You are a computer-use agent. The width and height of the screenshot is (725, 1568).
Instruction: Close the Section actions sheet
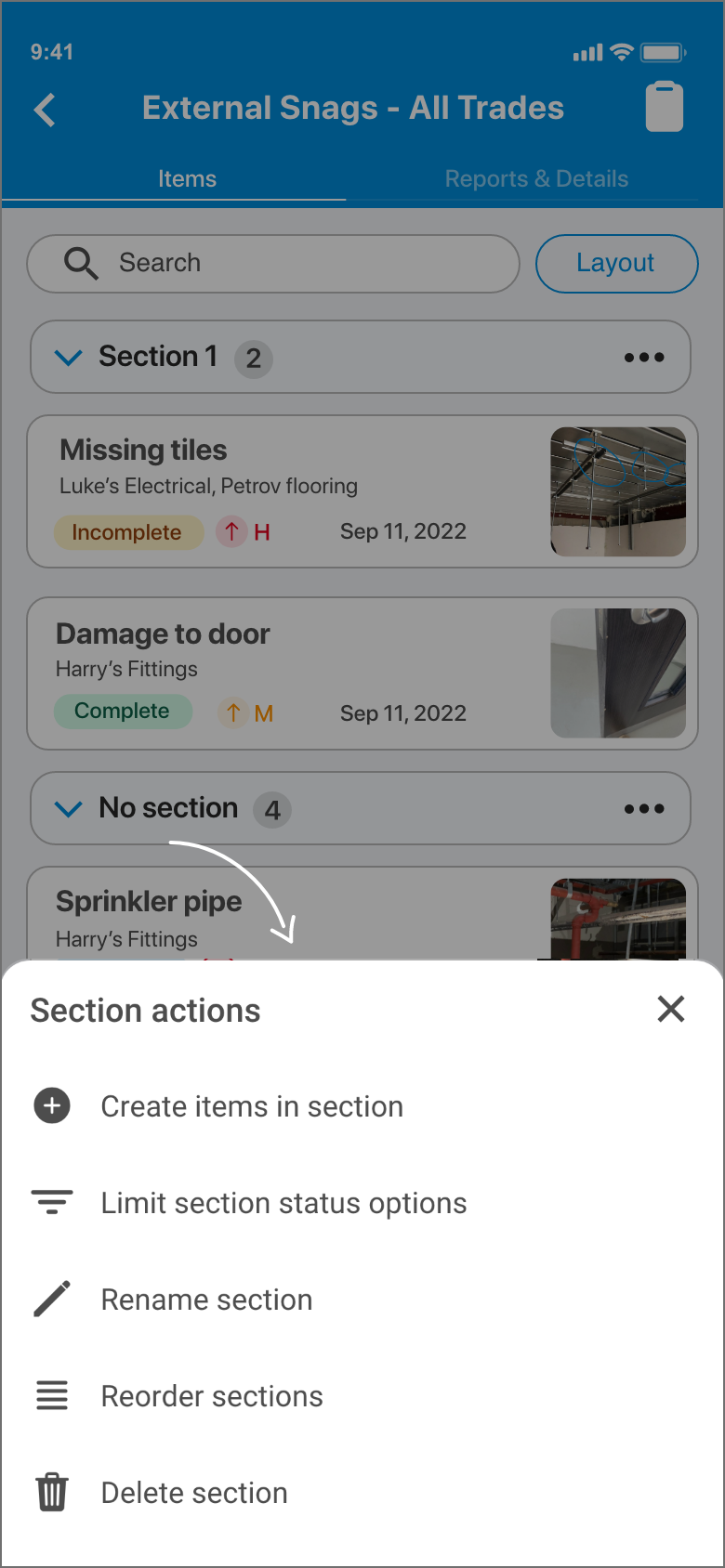(670, 1009)
